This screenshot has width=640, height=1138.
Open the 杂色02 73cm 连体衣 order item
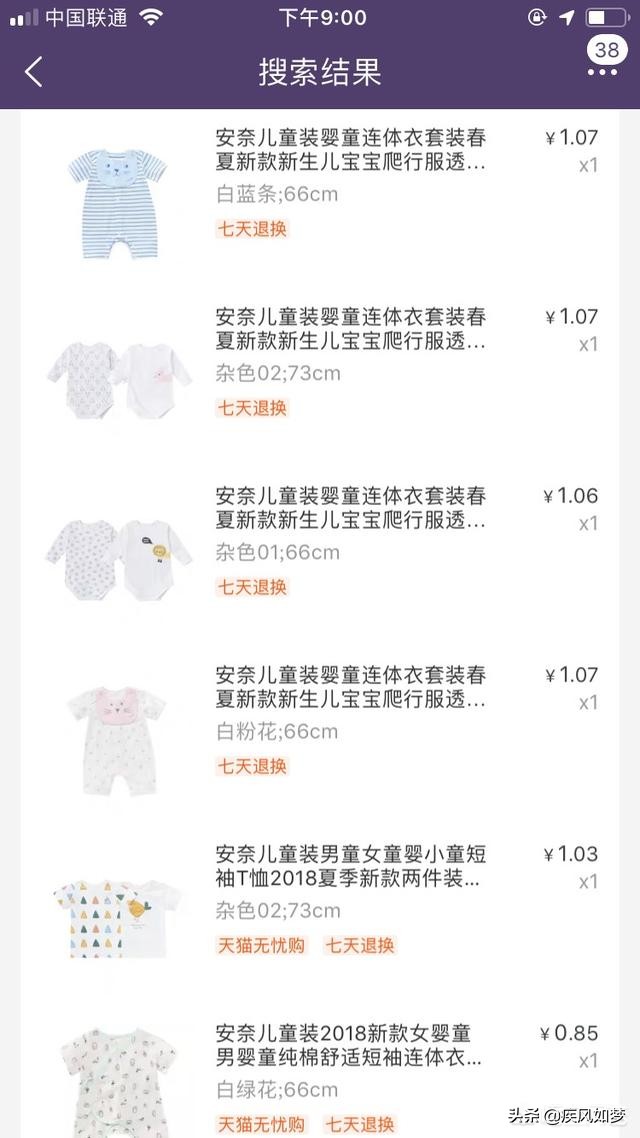tap(350, 330)
